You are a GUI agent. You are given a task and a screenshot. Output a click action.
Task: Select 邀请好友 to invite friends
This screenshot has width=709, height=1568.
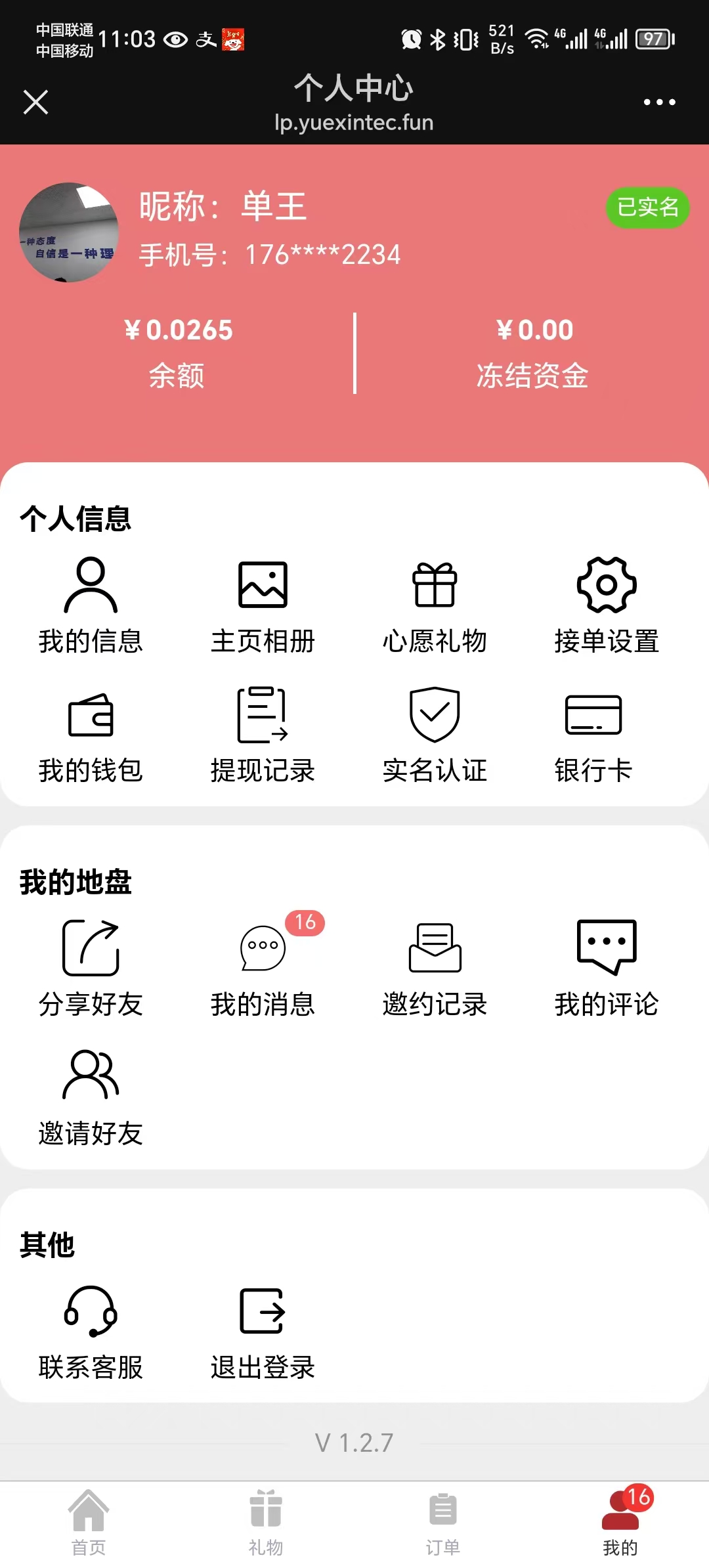click(91, 1097)
